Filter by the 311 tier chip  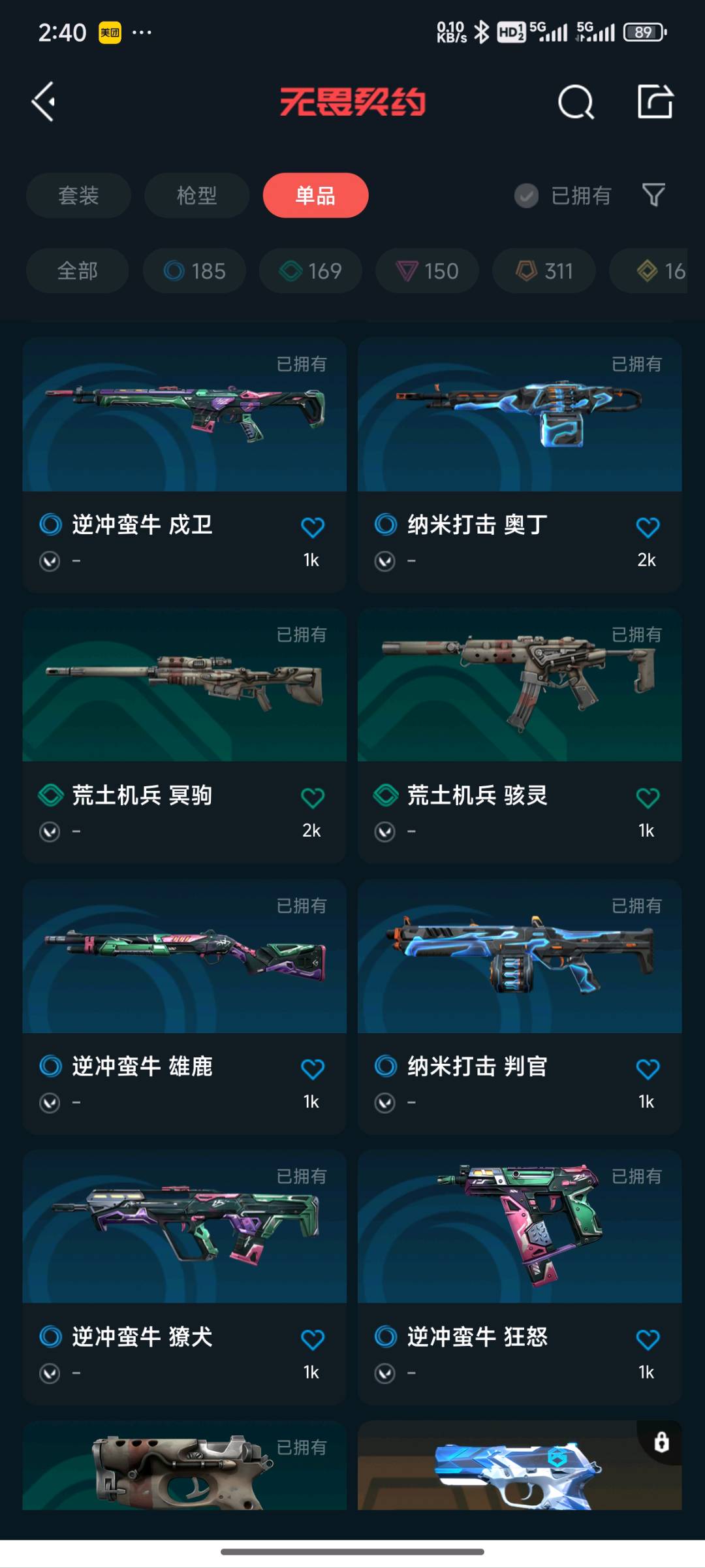pos(544,270)
